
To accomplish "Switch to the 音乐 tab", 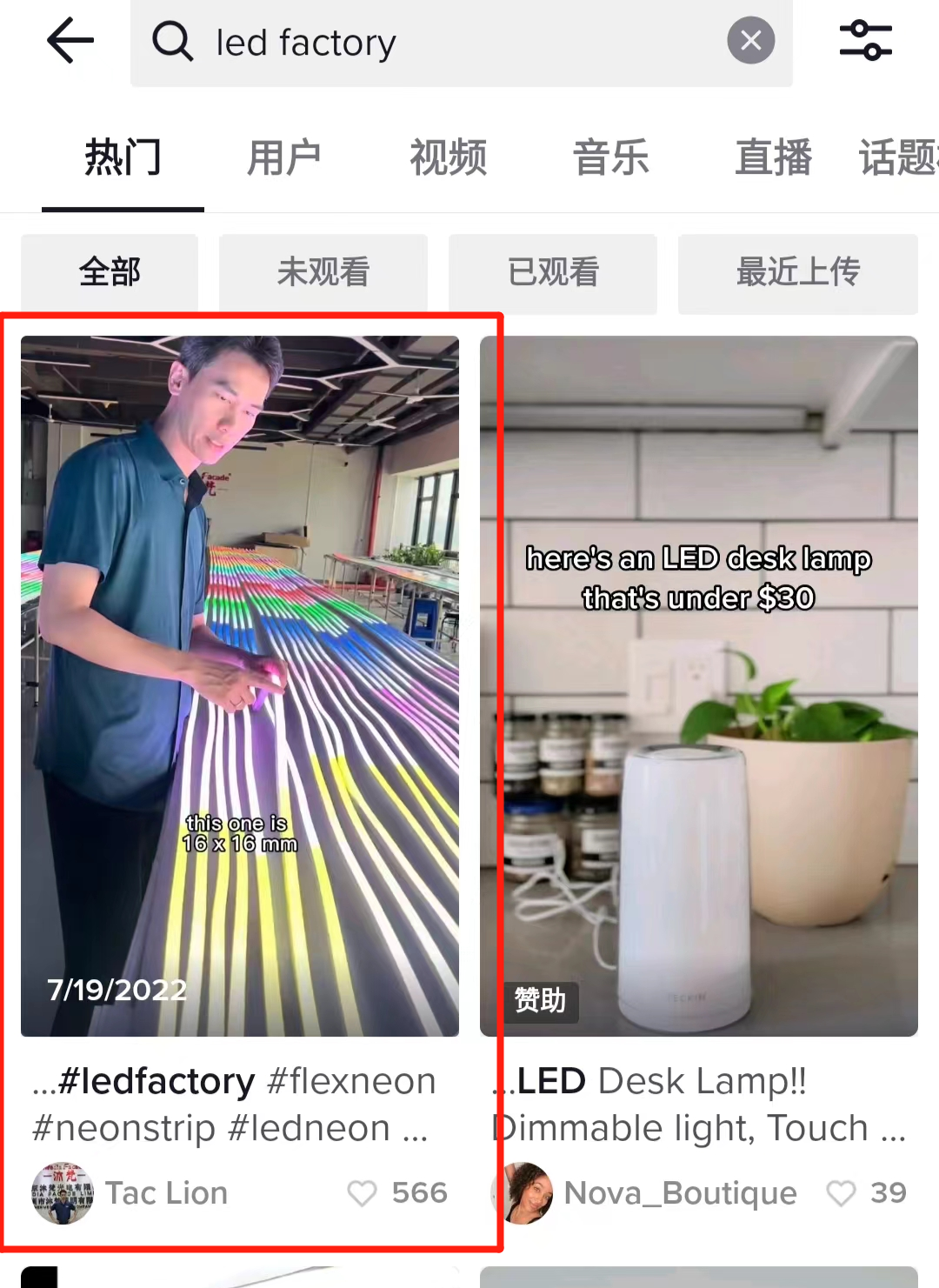I will pyautogui.click(x=610, y=158).
